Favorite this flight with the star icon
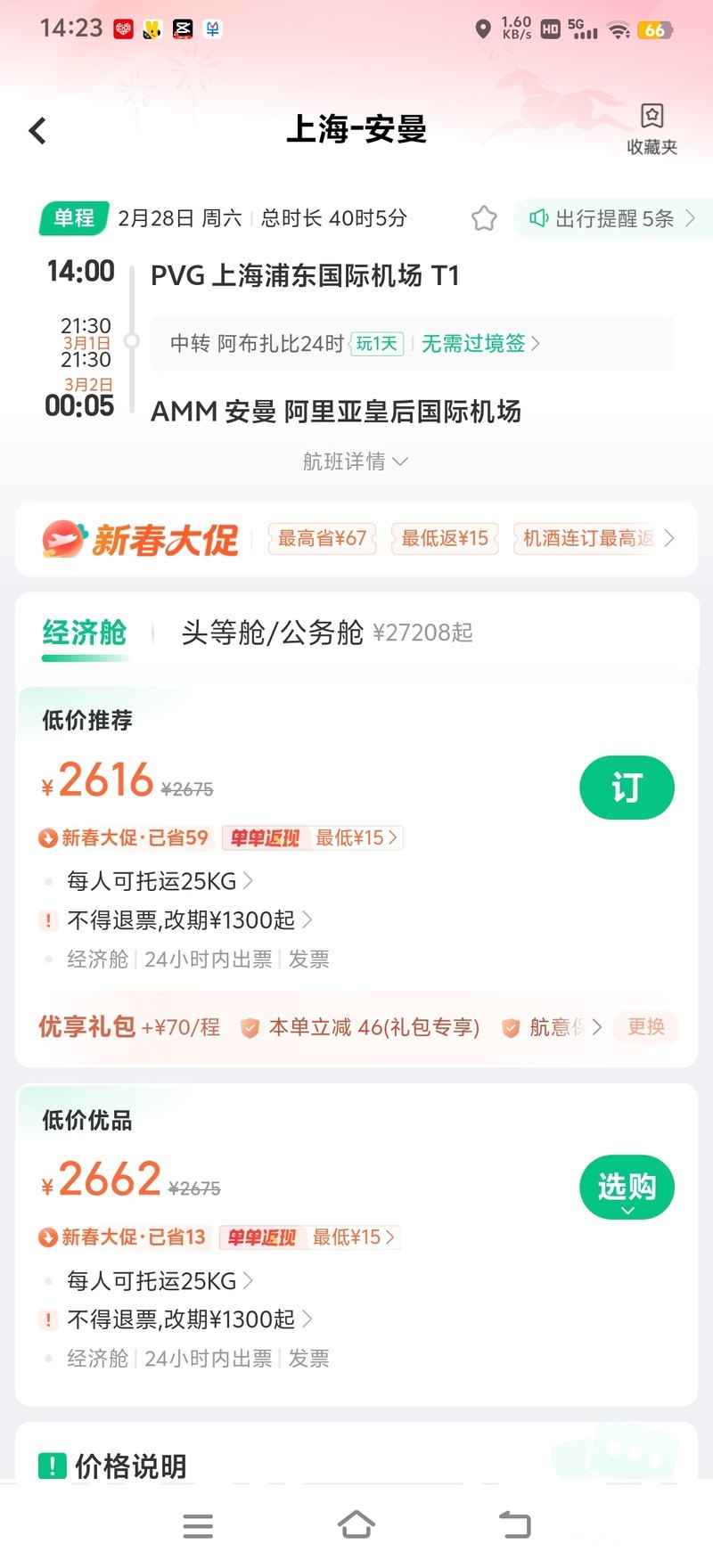713x1568 pixels. click(x=484, y=218)
